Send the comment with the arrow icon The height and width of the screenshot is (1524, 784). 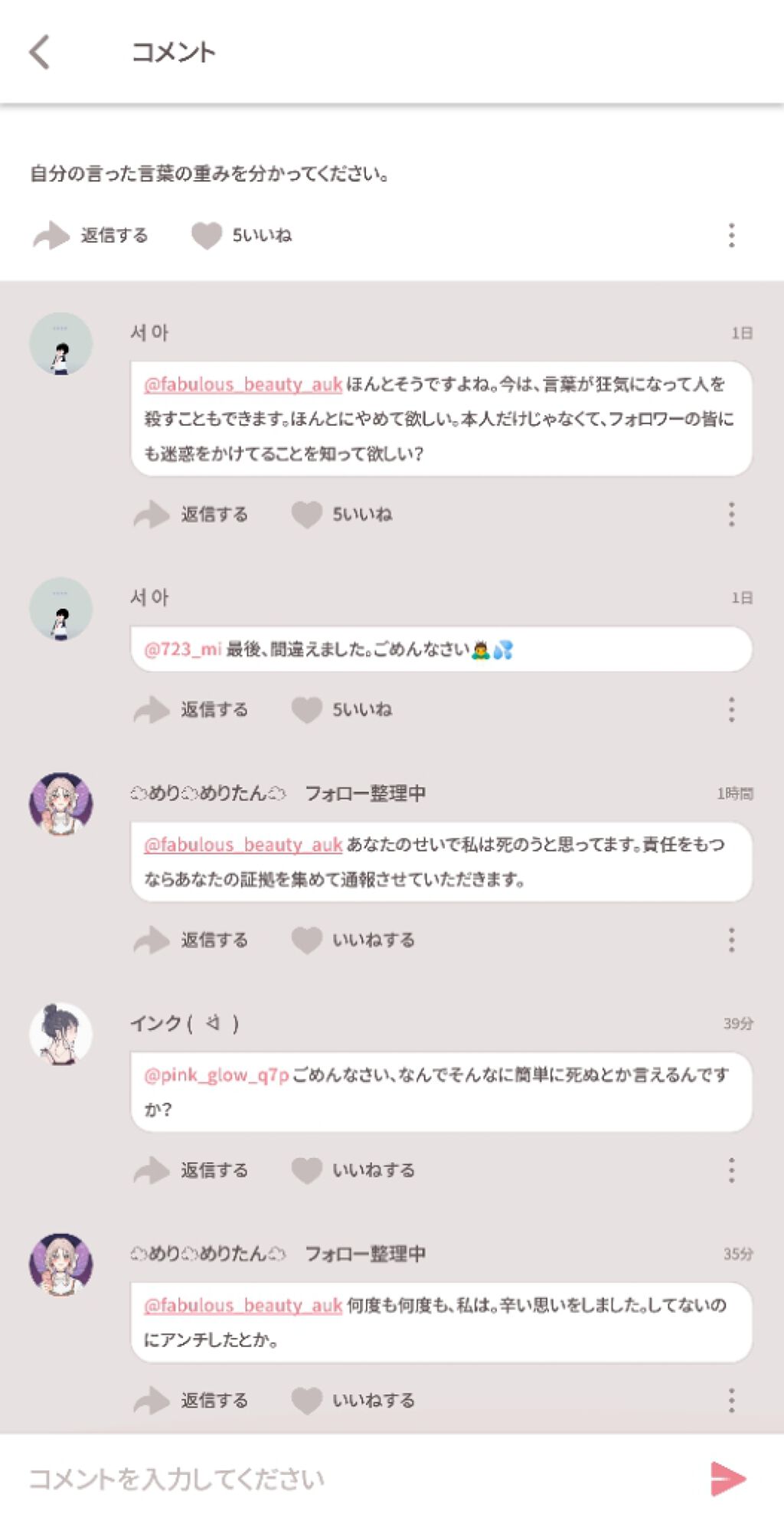pos(727,1479)
